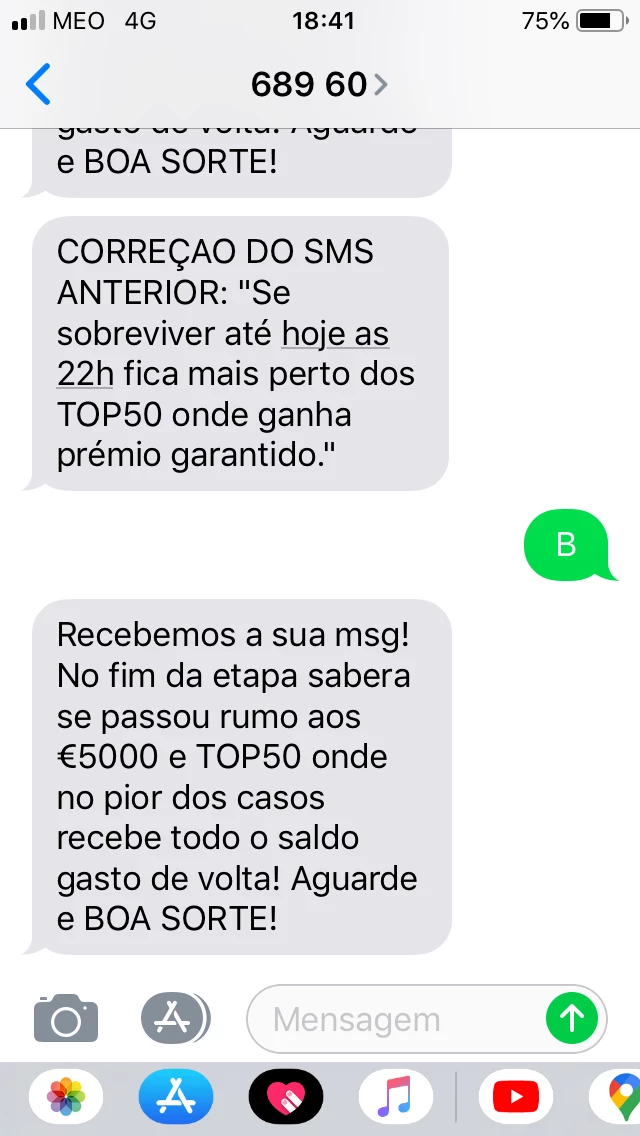This screenshot has height=1136, width=640.
Task: Open the YouTube iMessage app
Action: [x=516, y=1097]
